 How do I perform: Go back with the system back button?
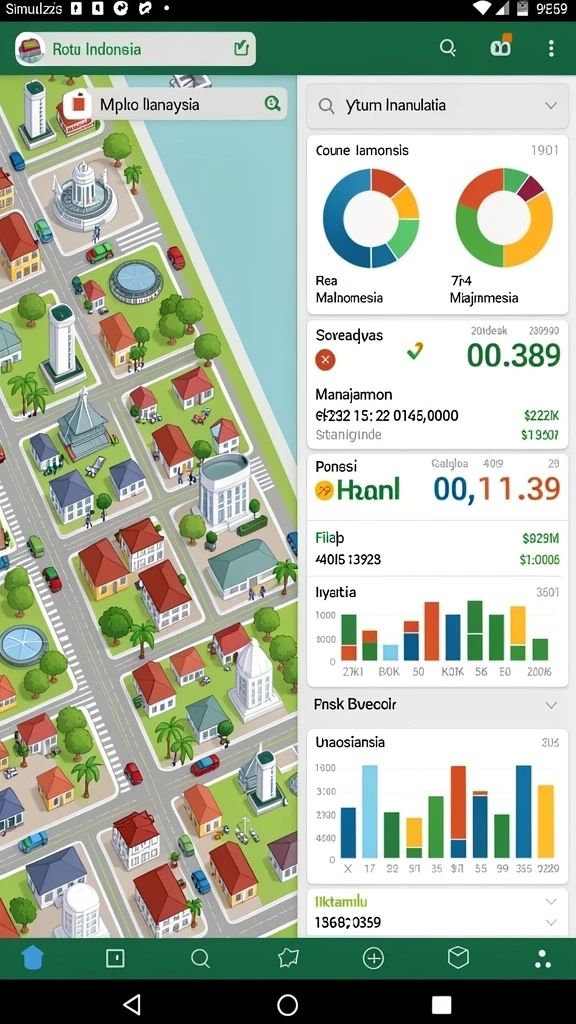click(x=132, y=1004)
